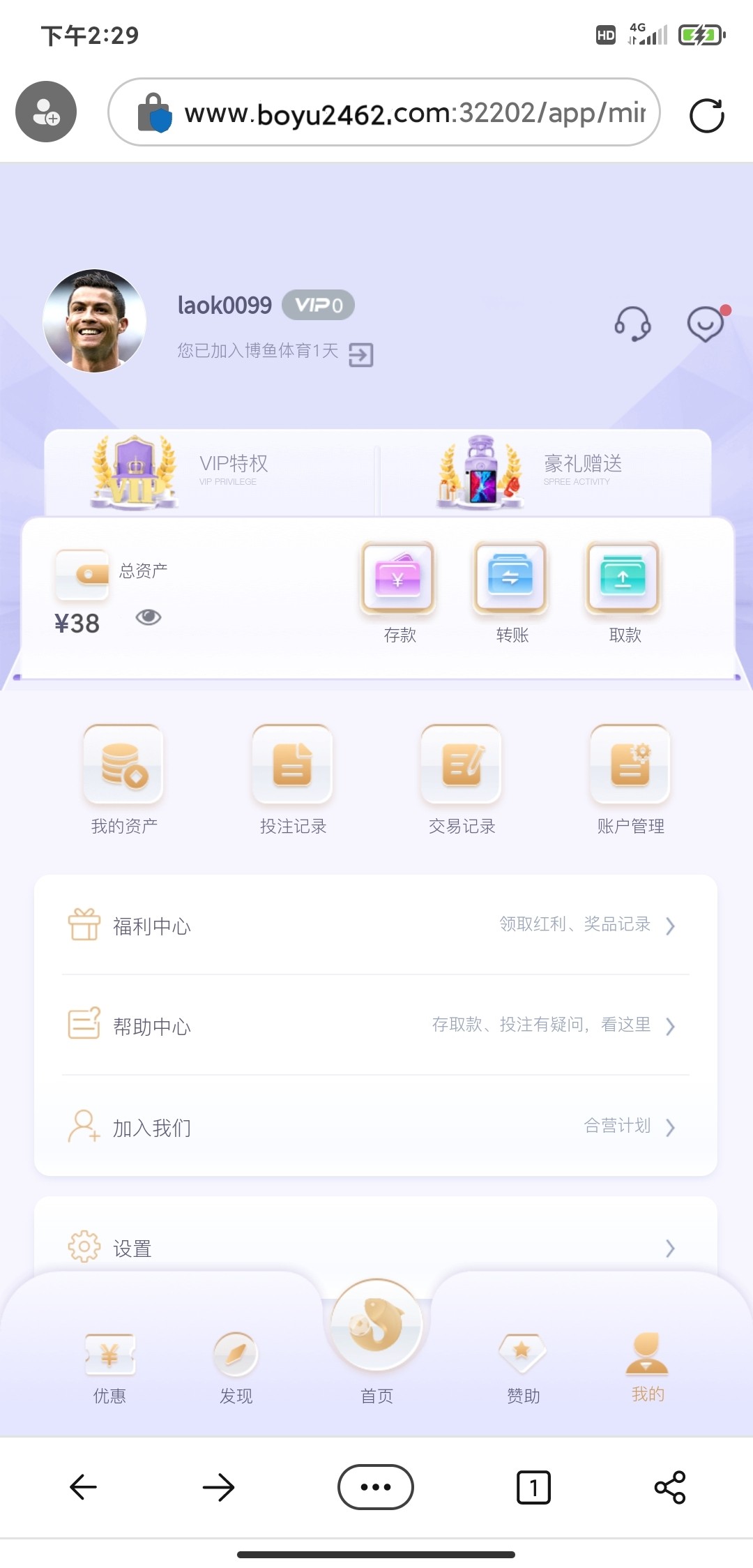The height and width of the screenshot is (1568, 753).
Task: Open 我的资产 my assets
Action: point(124,779)
